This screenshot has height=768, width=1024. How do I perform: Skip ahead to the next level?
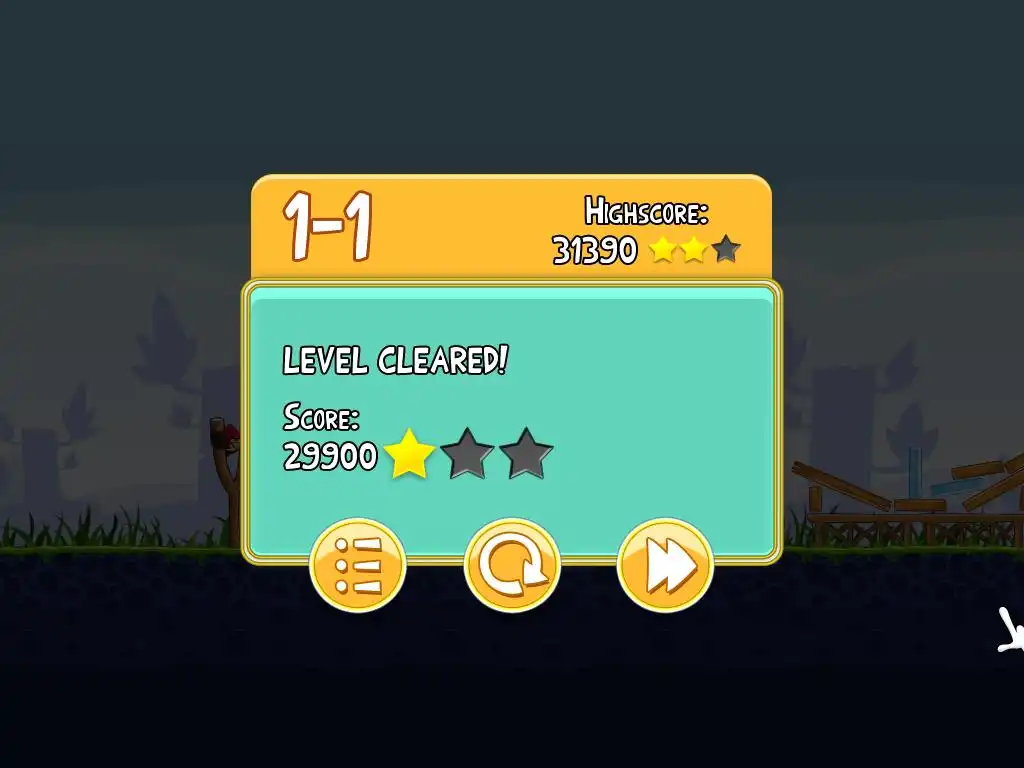click(665, 566)
